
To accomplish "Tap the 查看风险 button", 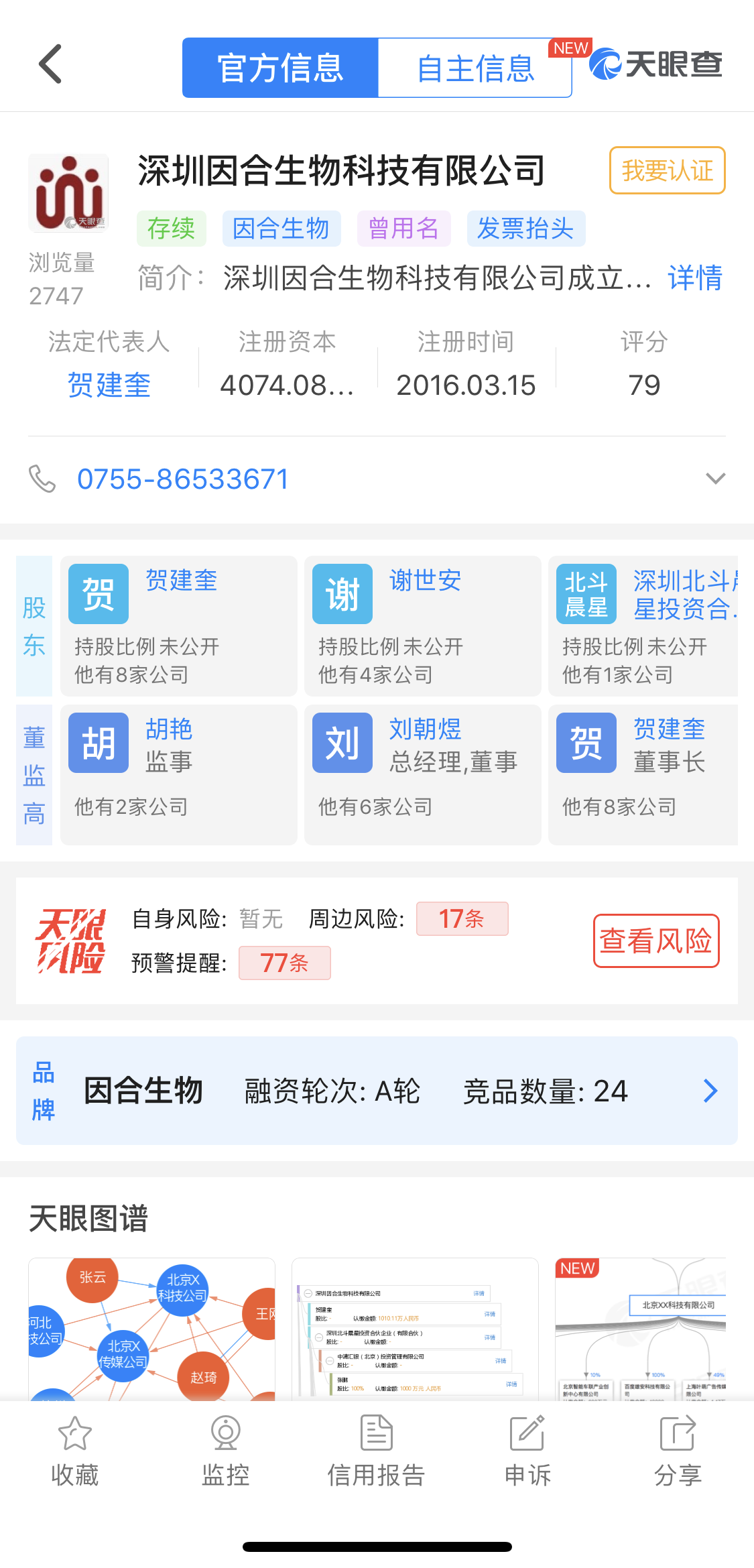I will (655, 941).
